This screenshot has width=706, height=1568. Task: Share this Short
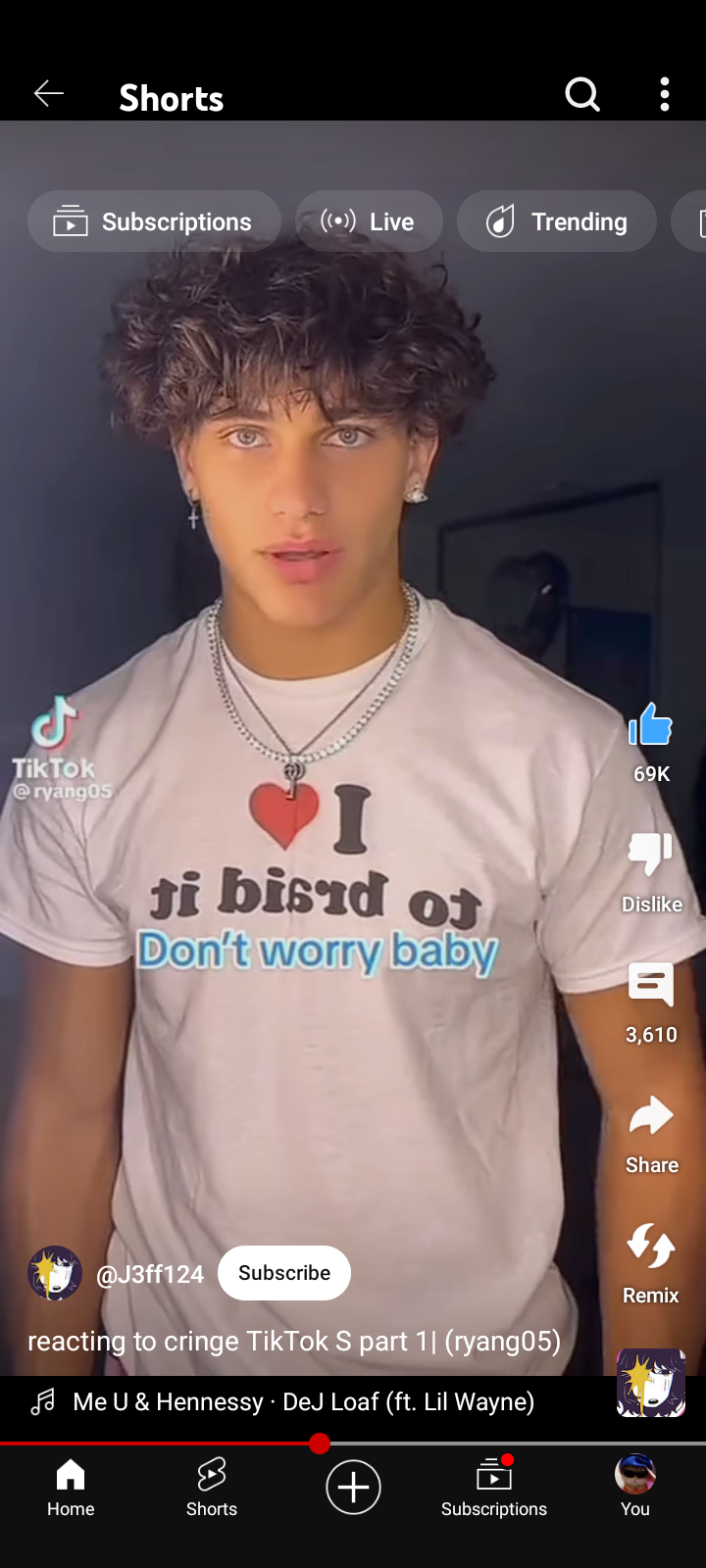coord(651,1117)
